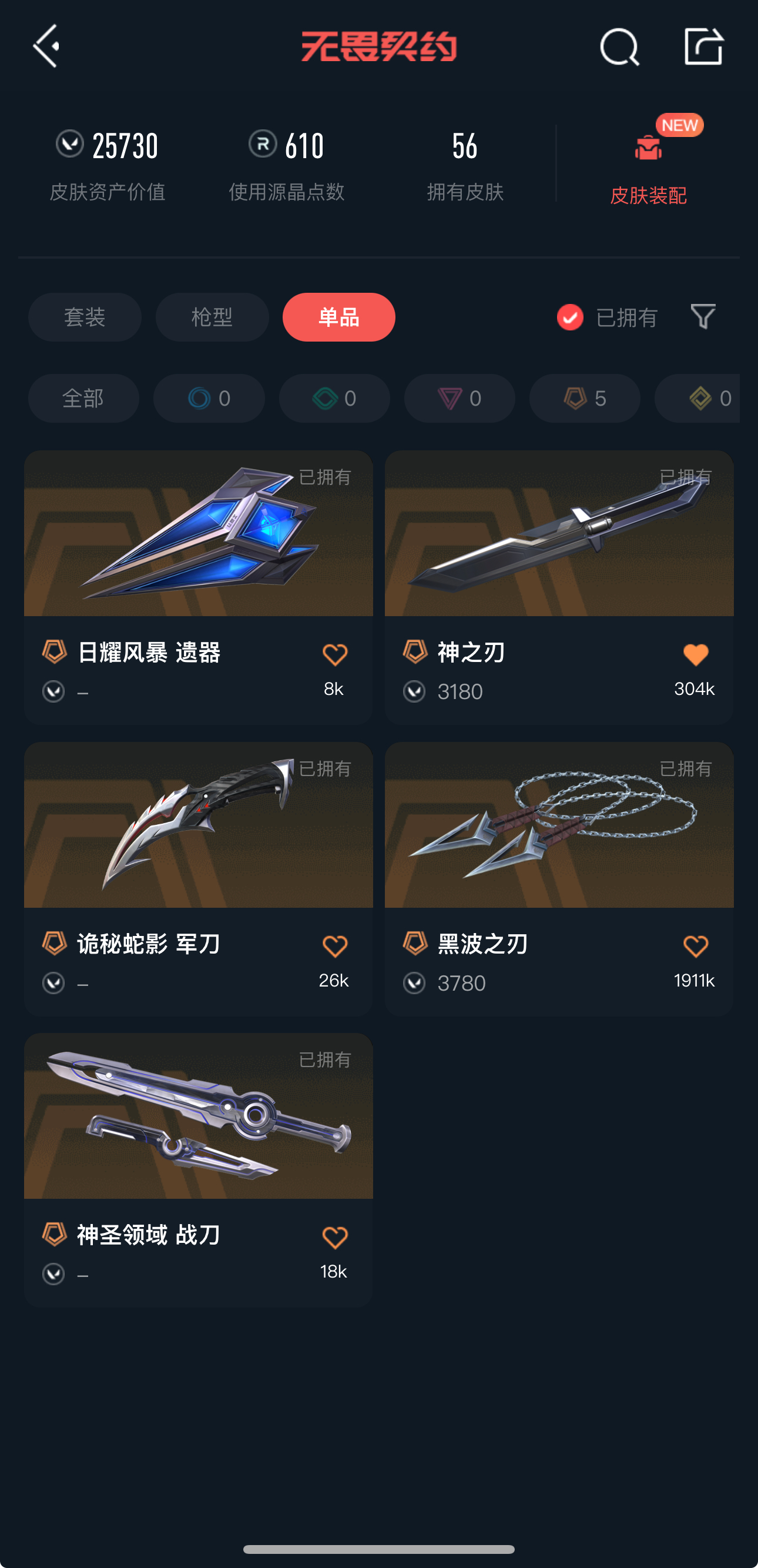Screen dimensions: 758x1568
Task: Like the 诡秘蛇影 军刀 skin
Action: pyautogui.click(x=334, y=947)
